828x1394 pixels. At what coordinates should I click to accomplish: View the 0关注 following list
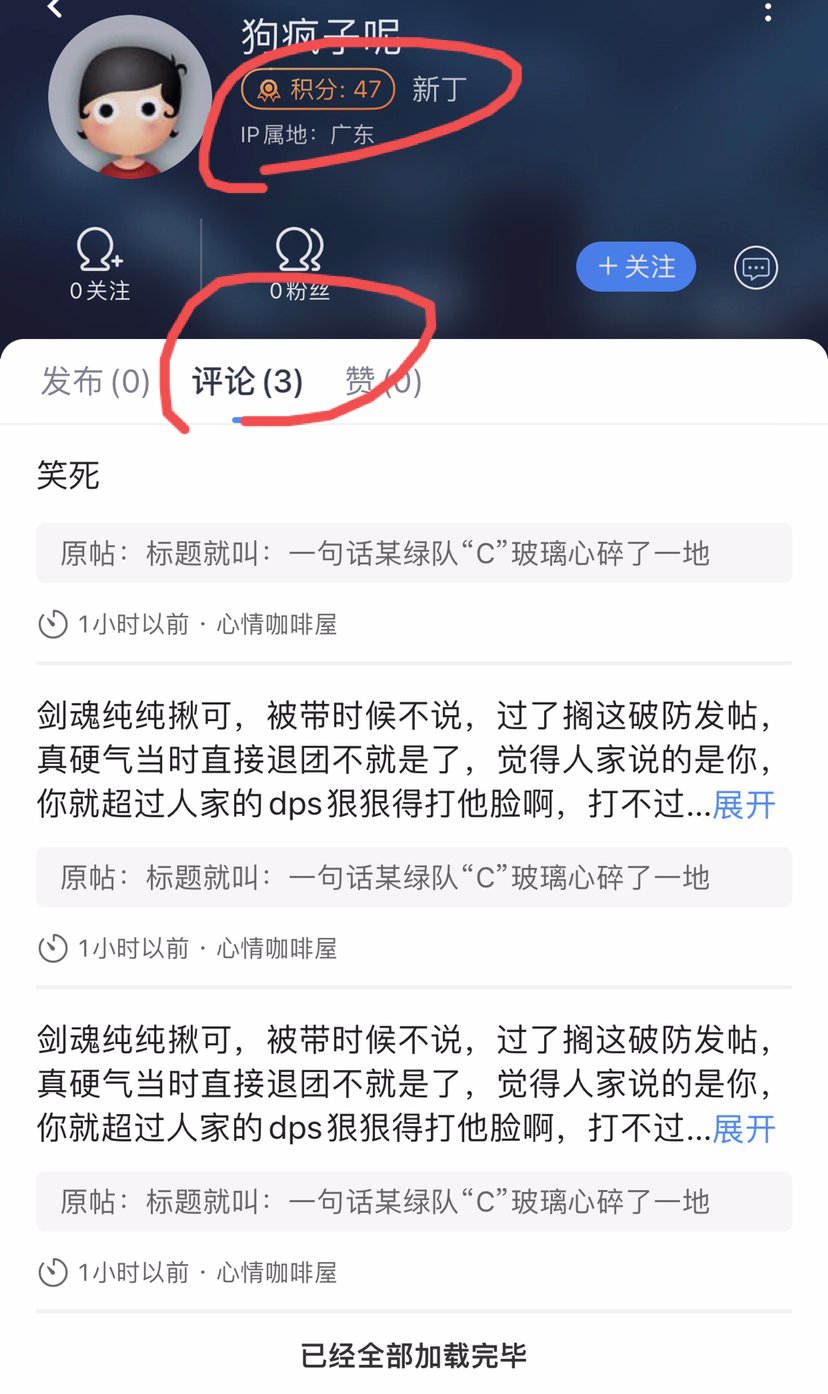(100, 266)
